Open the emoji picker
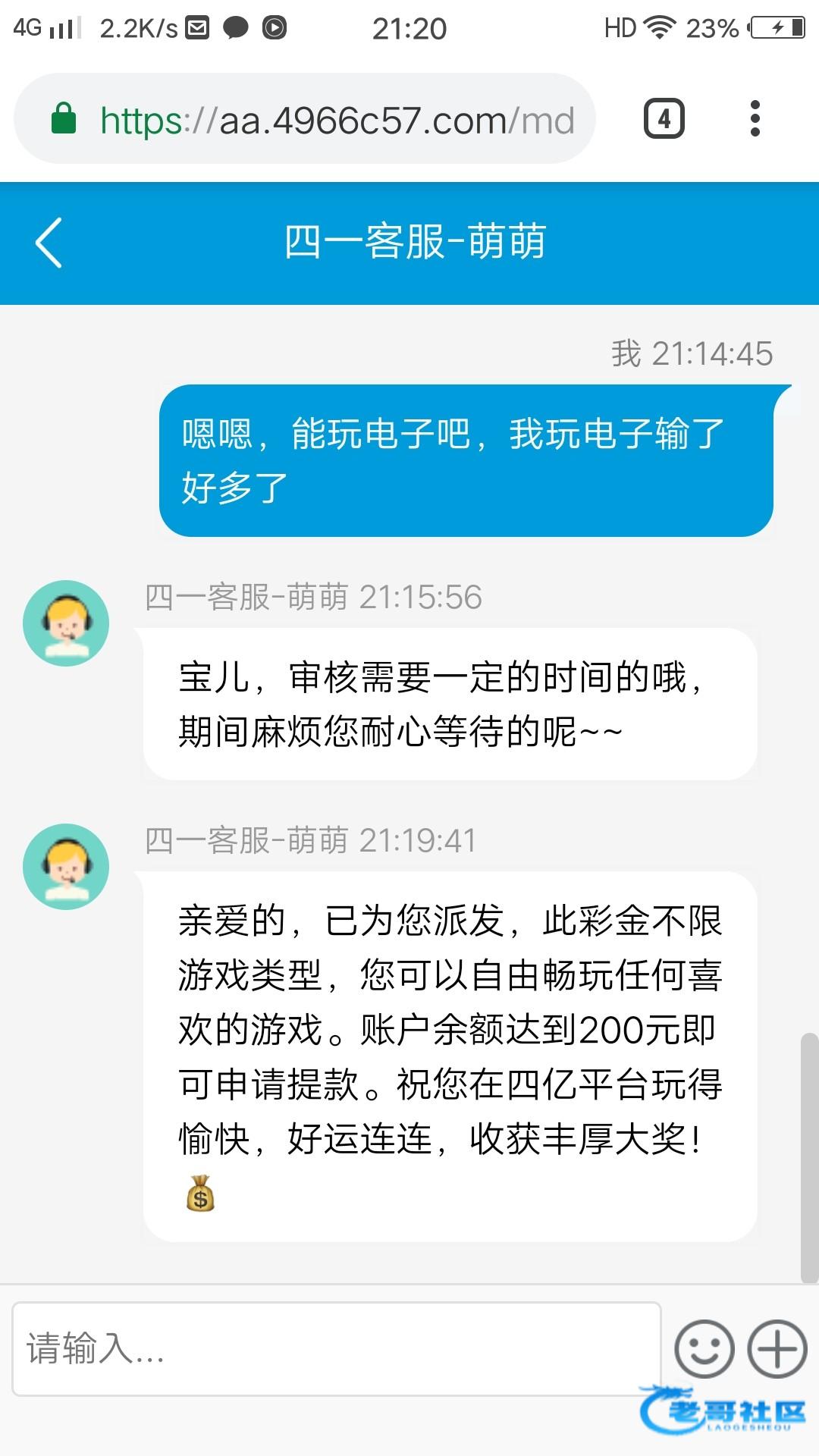The width and height of the screenshot is (819, 1456). click(704, 1349)
